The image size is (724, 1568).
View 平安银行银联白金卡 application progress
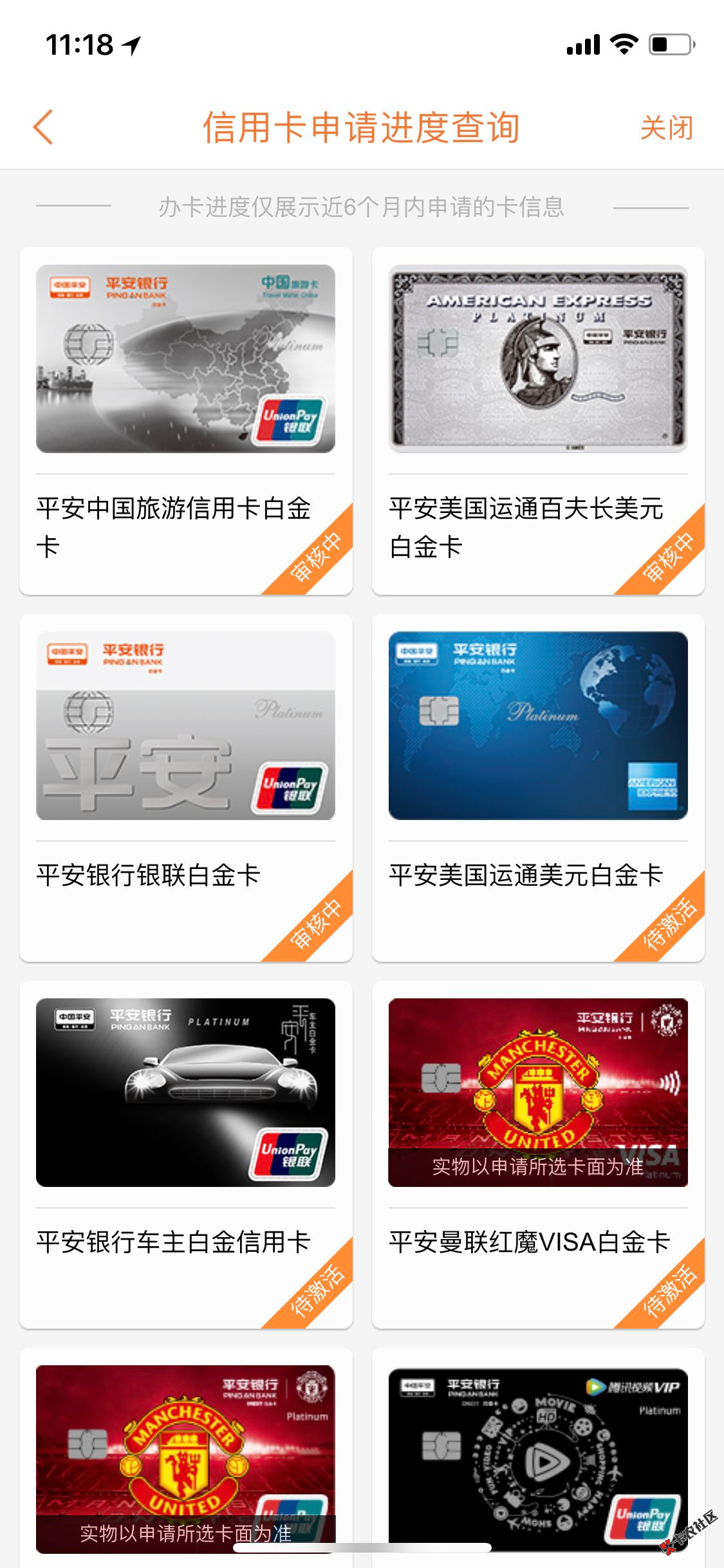[x=185, y=788]
